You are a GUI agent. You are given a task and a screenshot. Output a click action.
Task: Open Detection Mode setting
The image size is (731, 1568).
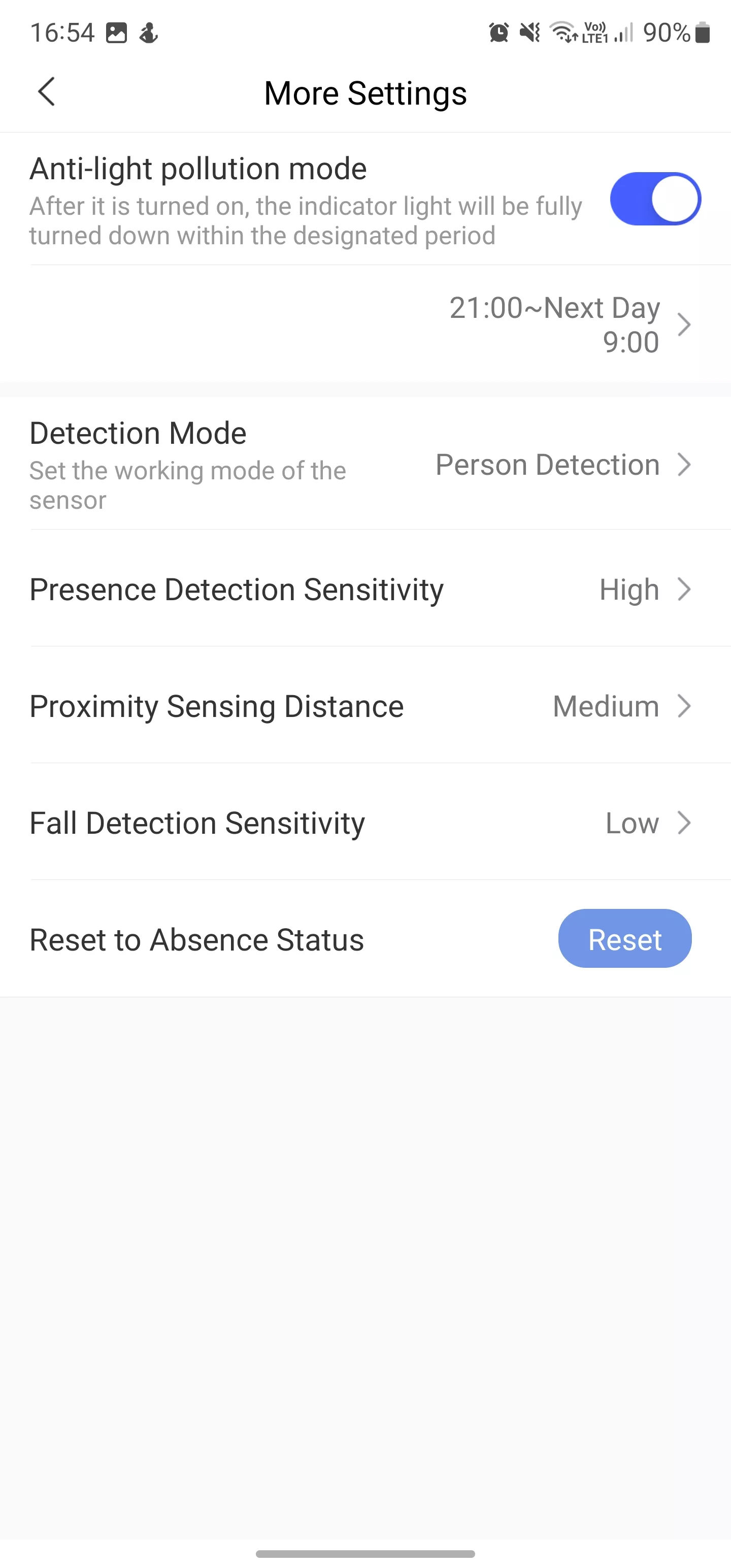pyautogui.click(x=365, y=464)
